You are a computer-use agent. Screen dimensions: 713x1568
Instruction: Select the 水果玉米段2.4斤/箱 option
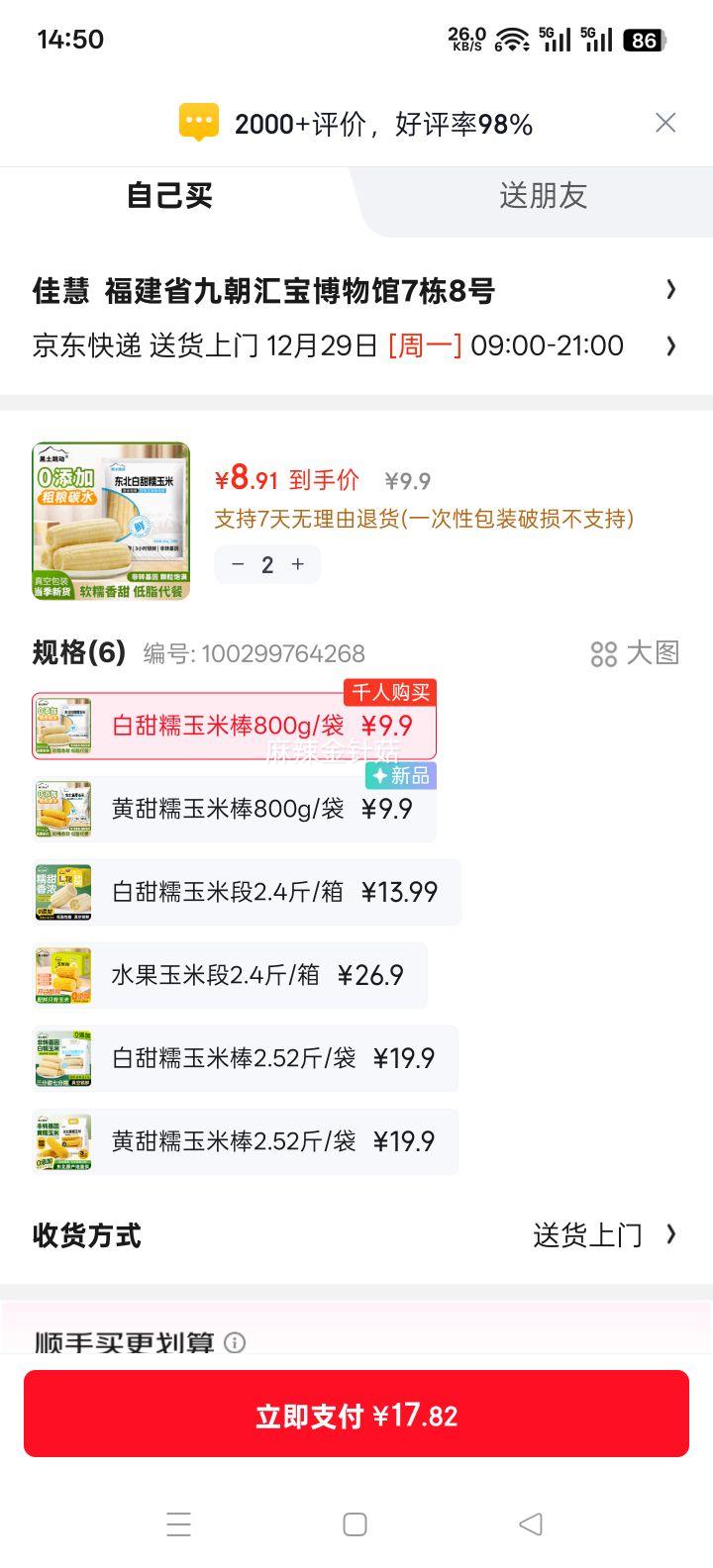tap(238, 975)
